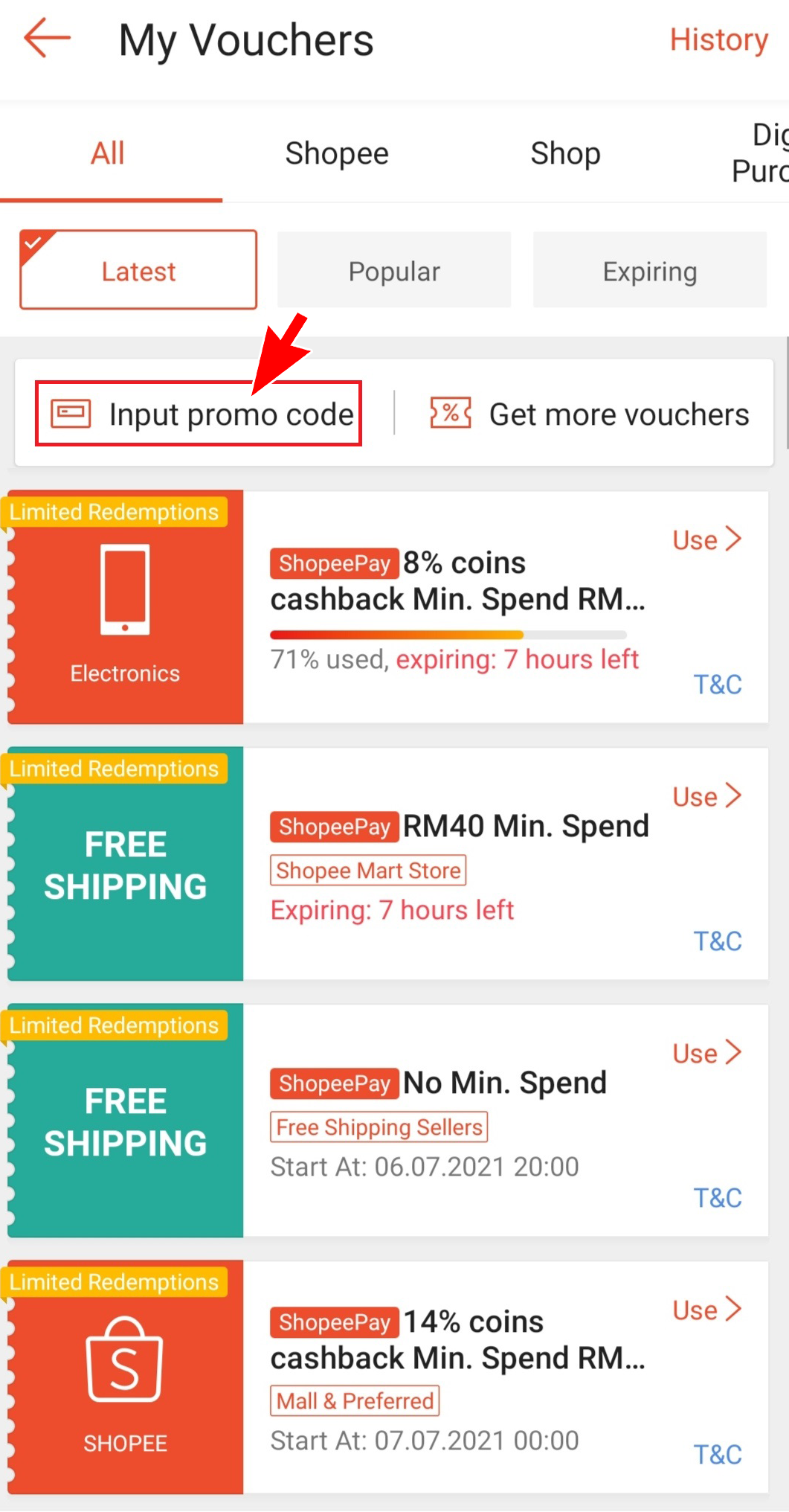The width and height of the screenshot is (789, 1512).
Task: Switch to the Shopee tab
Action: pyautogui.click(x=336, y=154)
